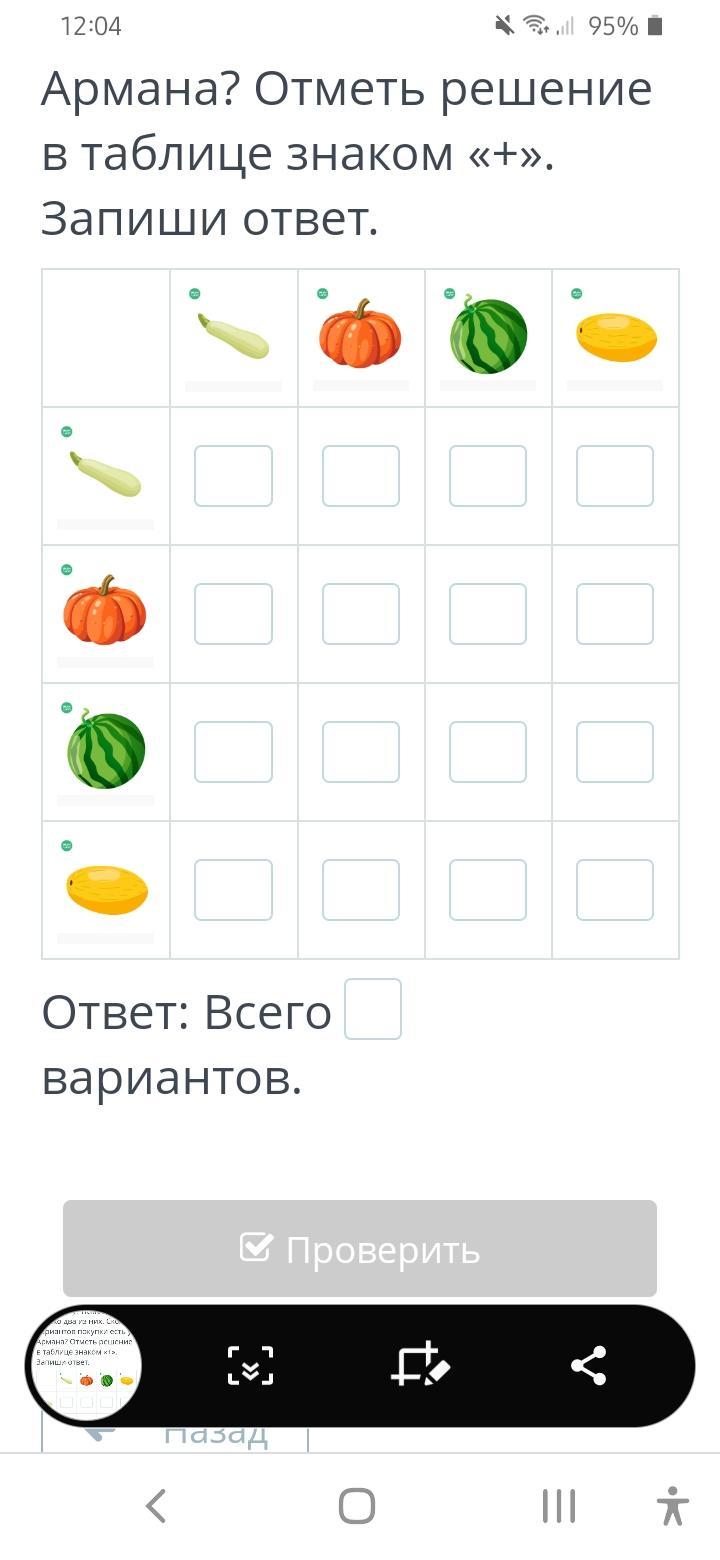The height and width of the screenshot is (1560, 720).
Task: Mark the zucchini row, pumpkin column cell
Action: (x=360, y=476)
